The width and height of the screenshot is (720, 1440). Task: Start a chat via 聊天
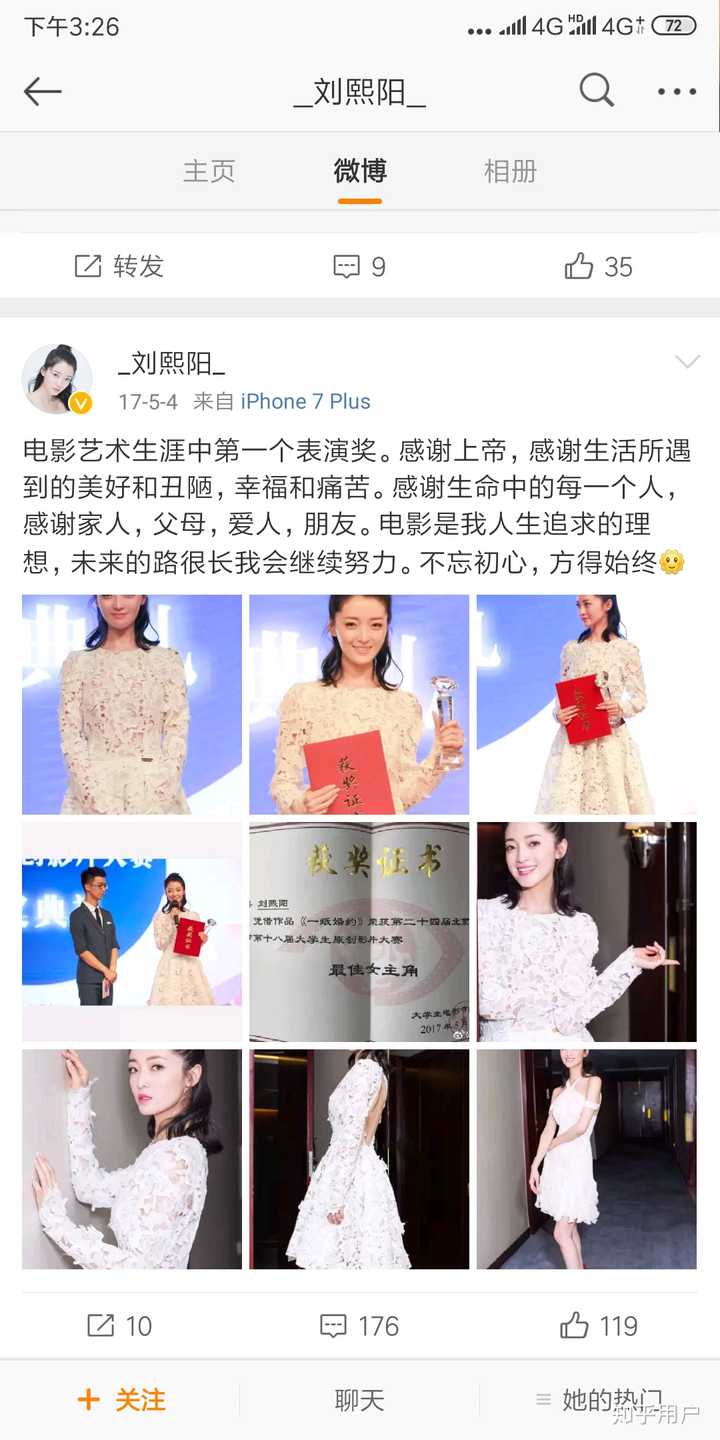[x=359, y=1400]
